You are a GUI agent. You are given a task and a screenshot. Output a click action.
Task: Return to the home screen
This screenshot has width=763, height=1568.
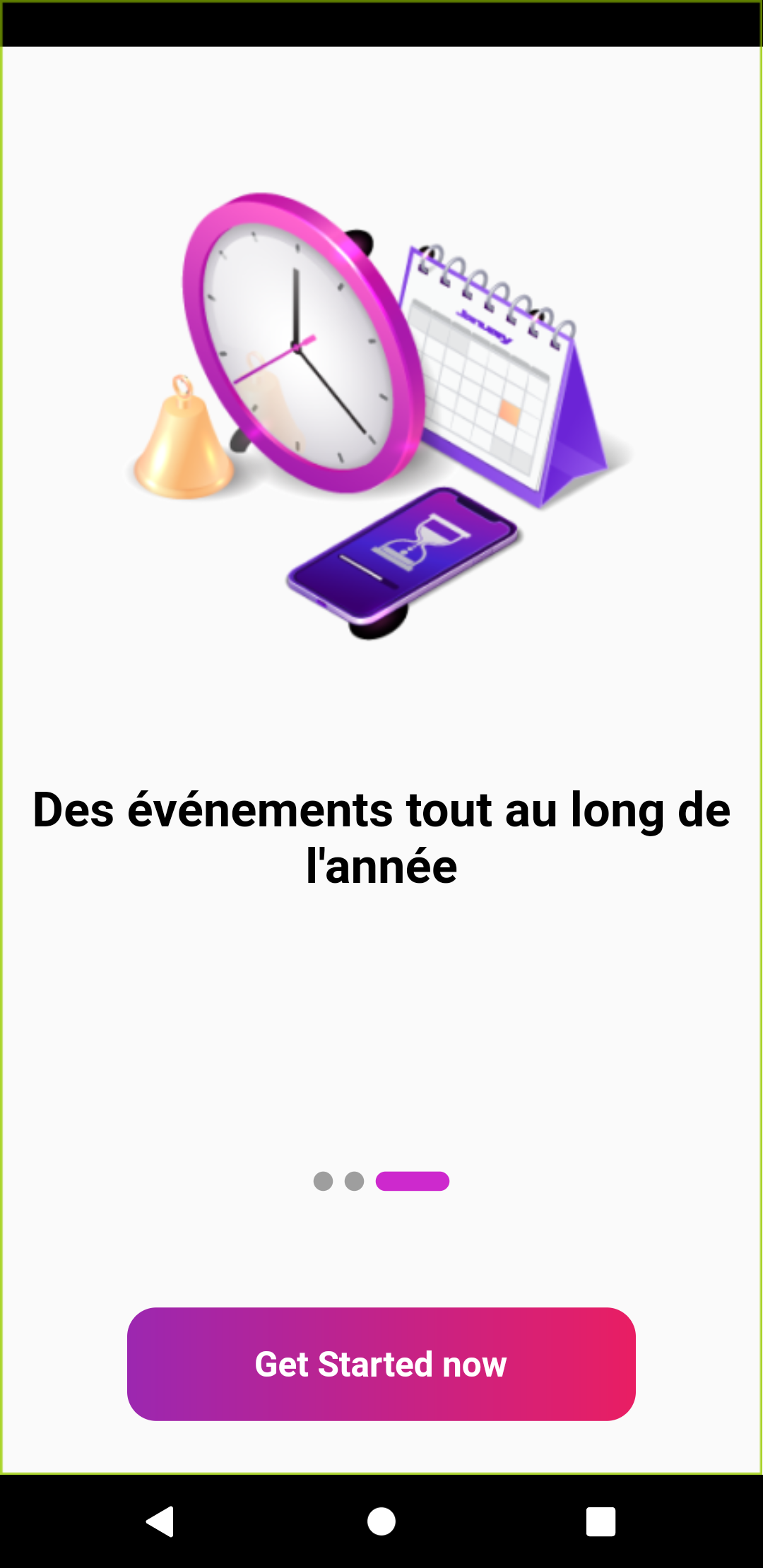(381, 1521)
